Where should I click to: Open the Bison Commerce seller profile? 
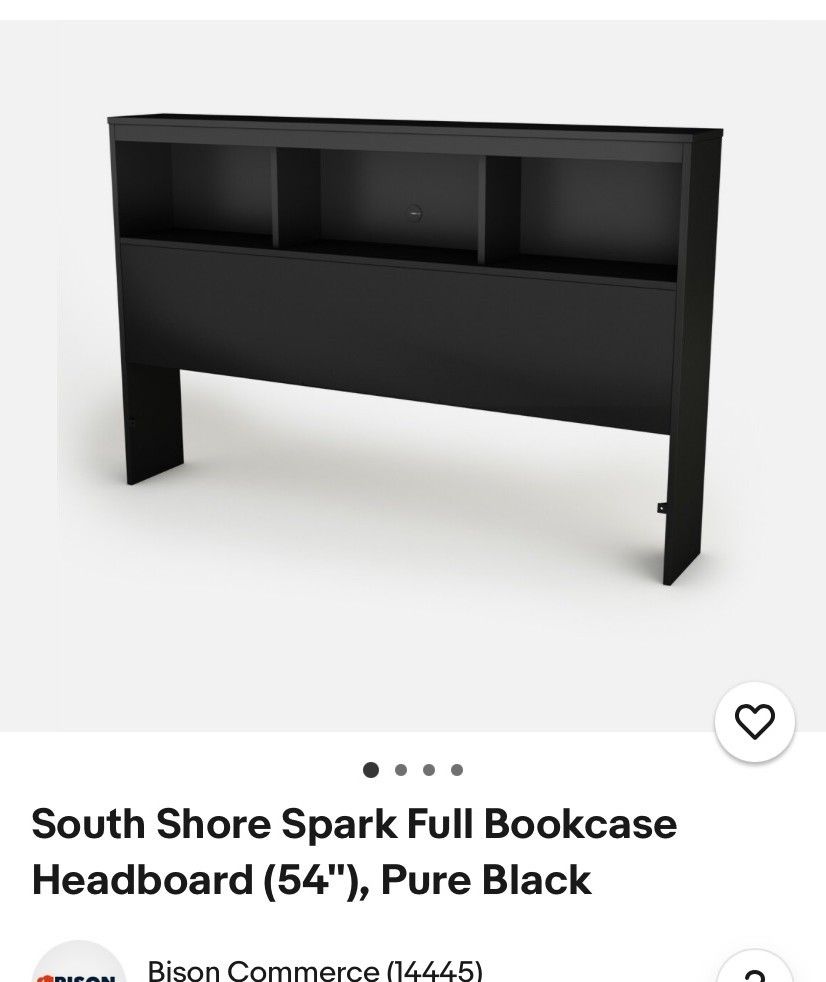click(315, 969)
